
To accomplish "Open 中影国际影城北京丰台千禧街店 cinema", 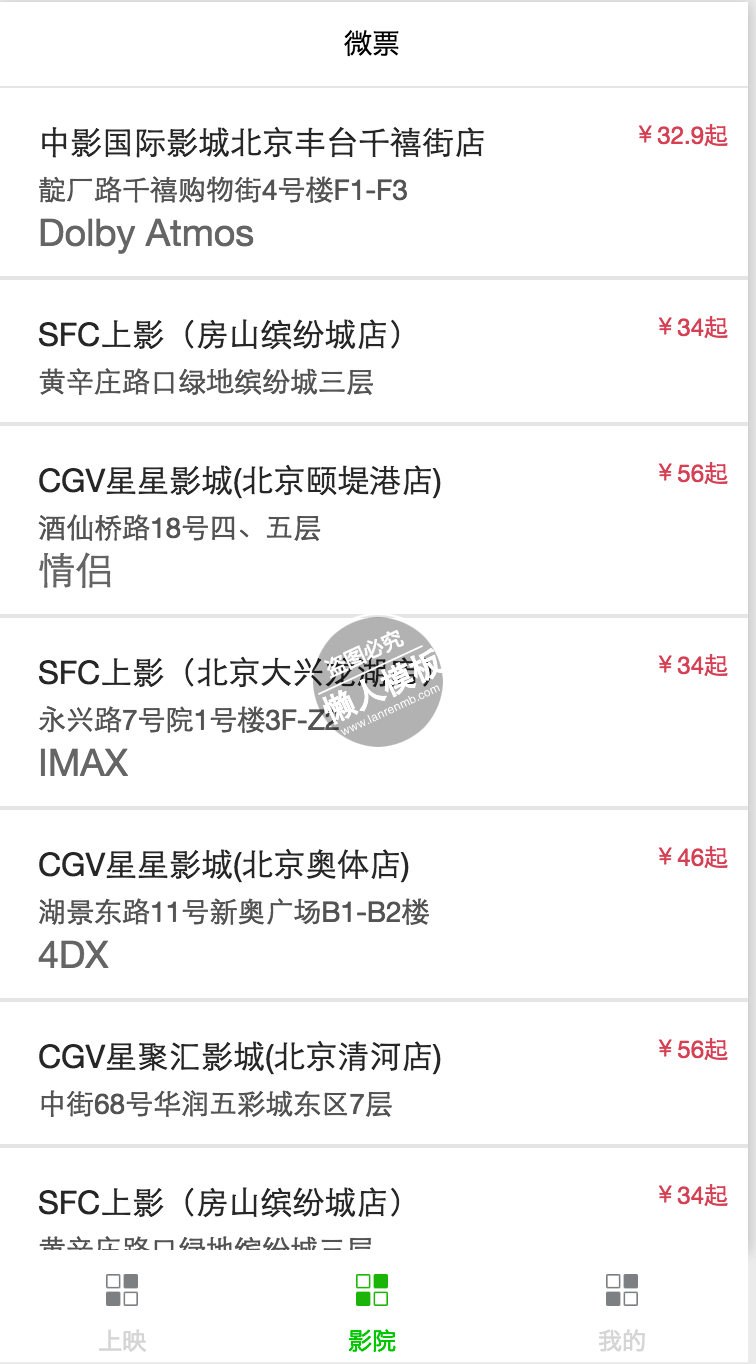I will tap(374, 182).
